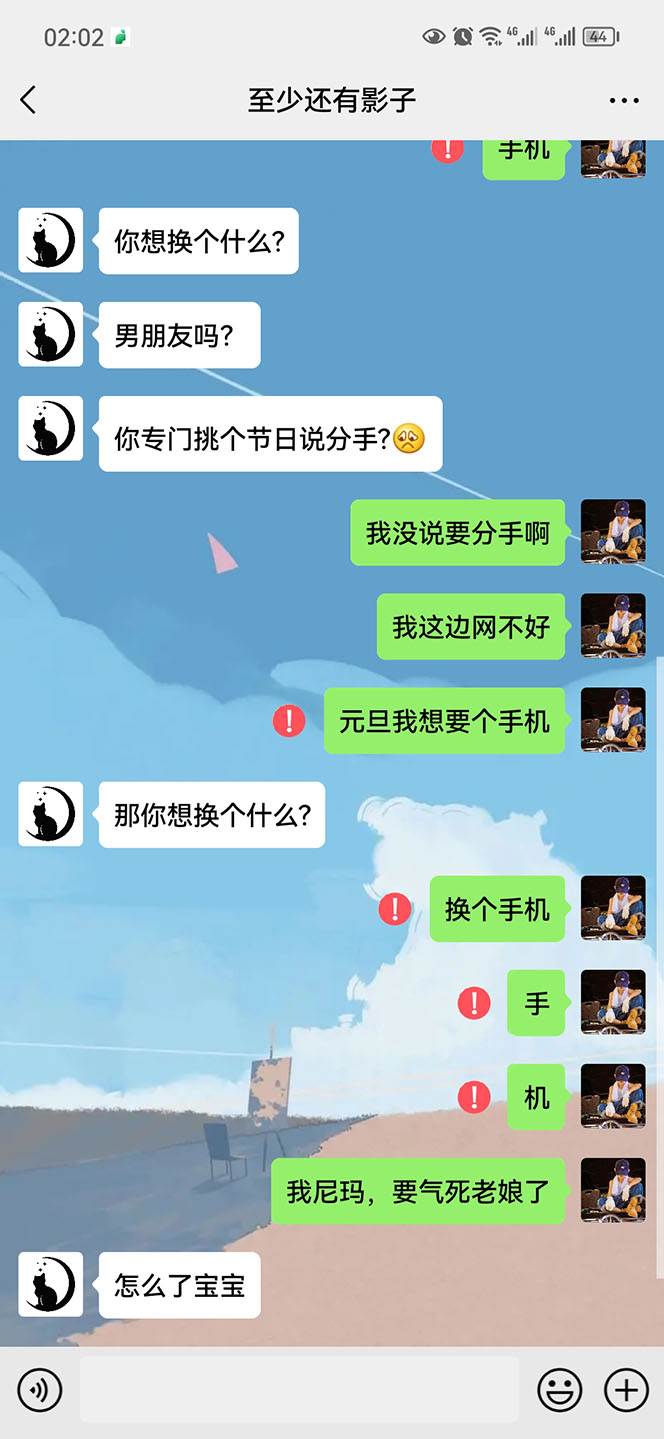
Task: Focus the message text field
Action: [x=299, y=1389]
